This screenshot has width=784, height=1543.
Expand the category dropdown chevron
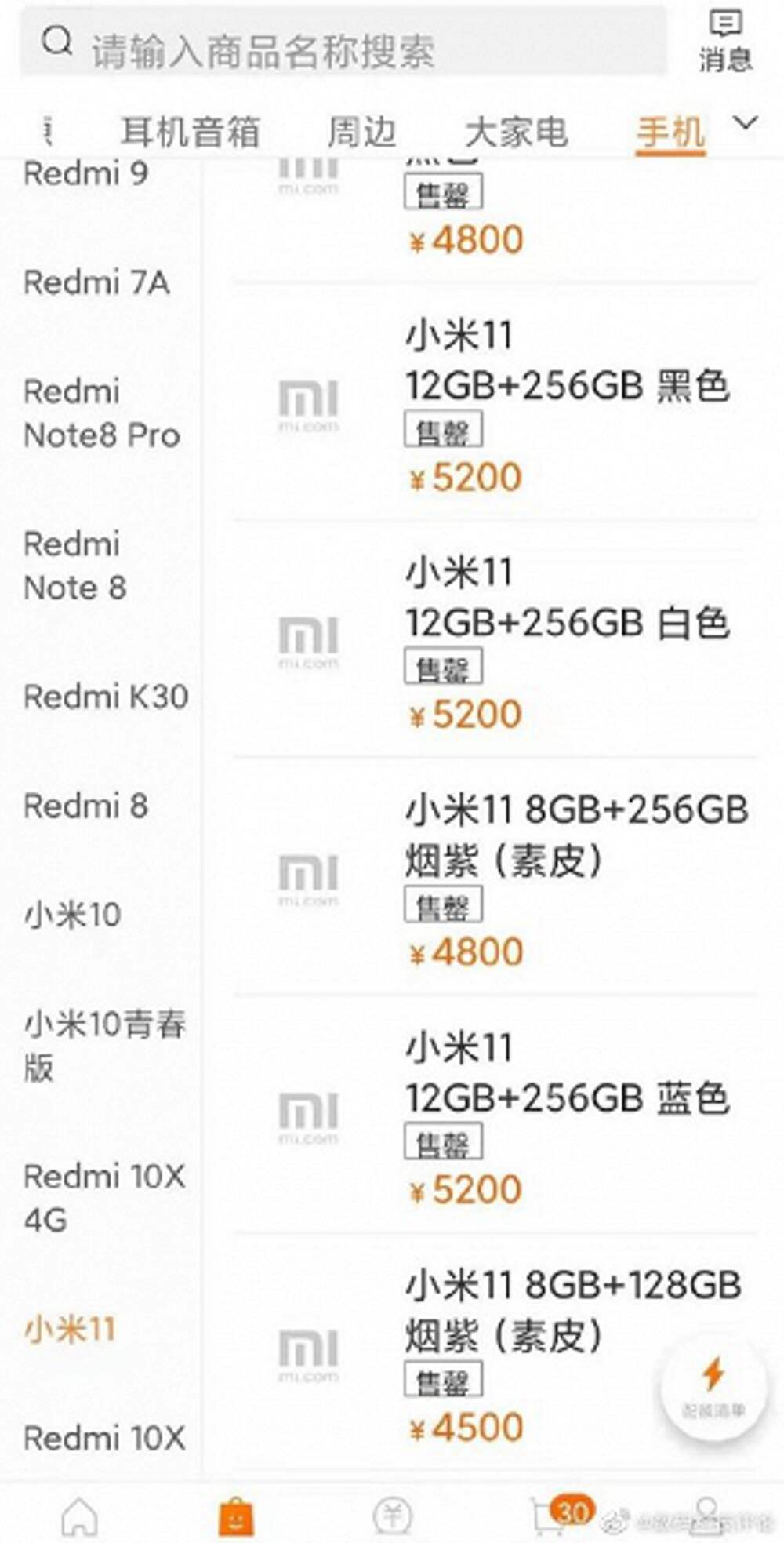(x=746, y=123)
